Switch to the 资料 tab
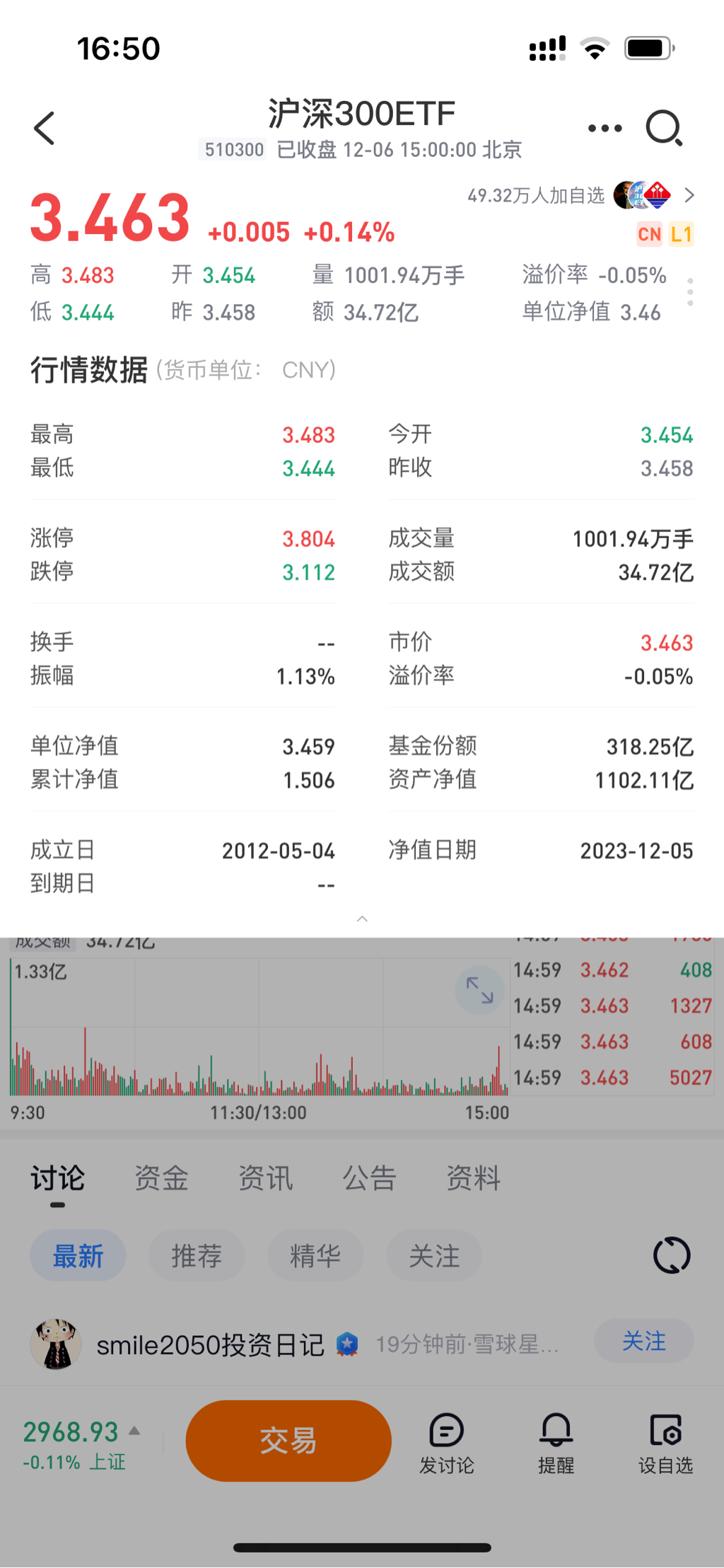 click(473, 1179)
